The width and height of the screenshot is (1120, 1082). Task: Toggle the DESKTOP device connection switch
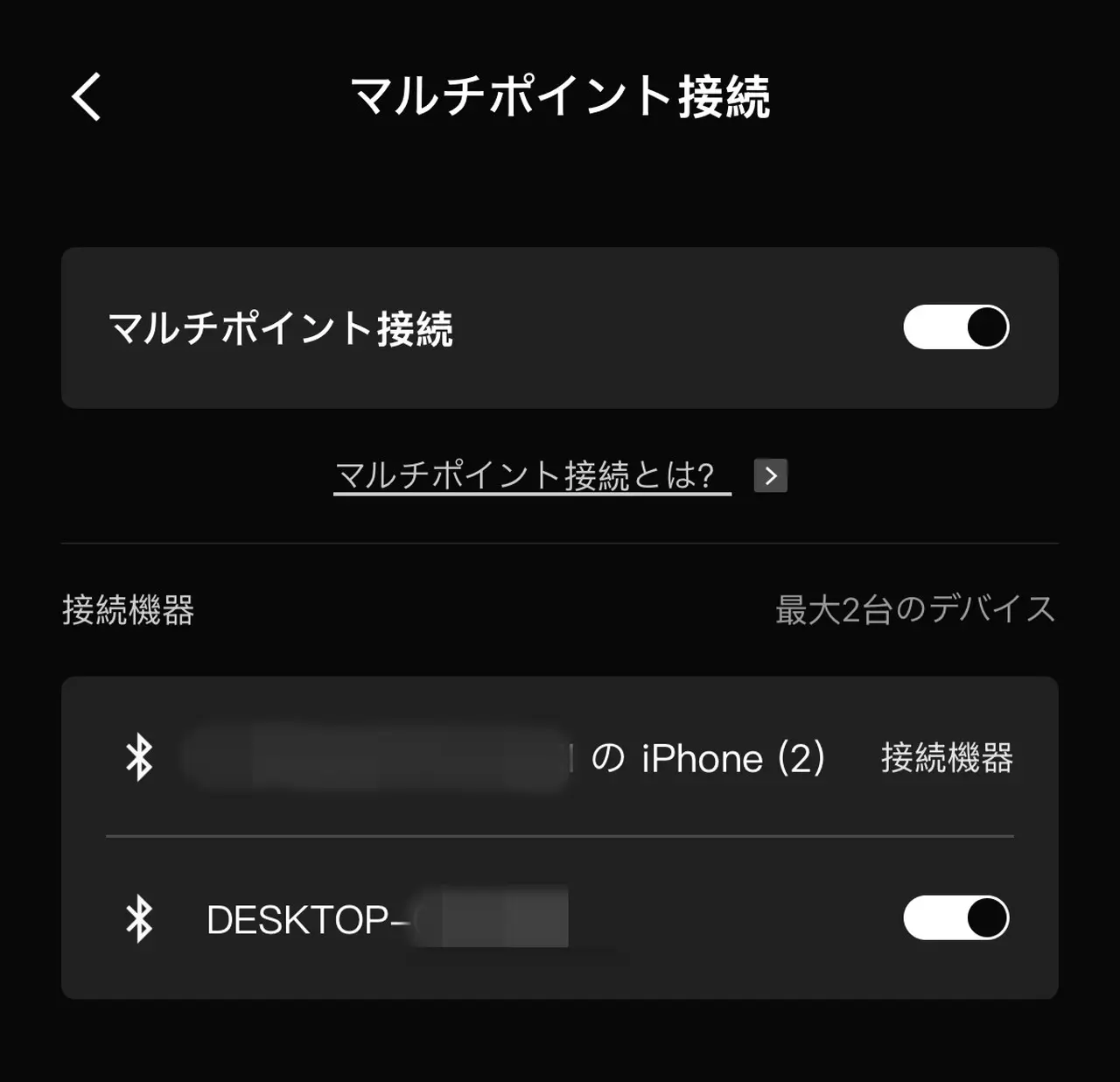955,918
